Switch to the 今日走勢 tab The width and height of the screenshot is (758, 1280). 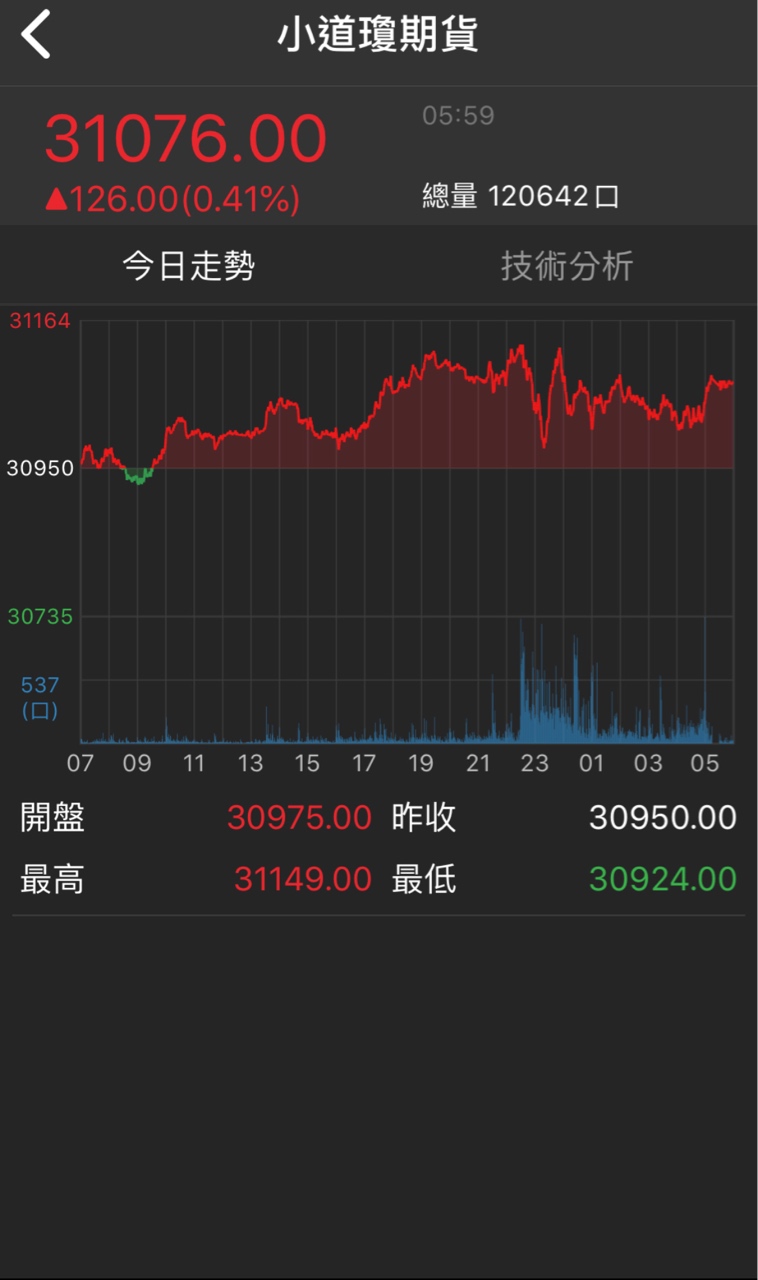(189, 266)
